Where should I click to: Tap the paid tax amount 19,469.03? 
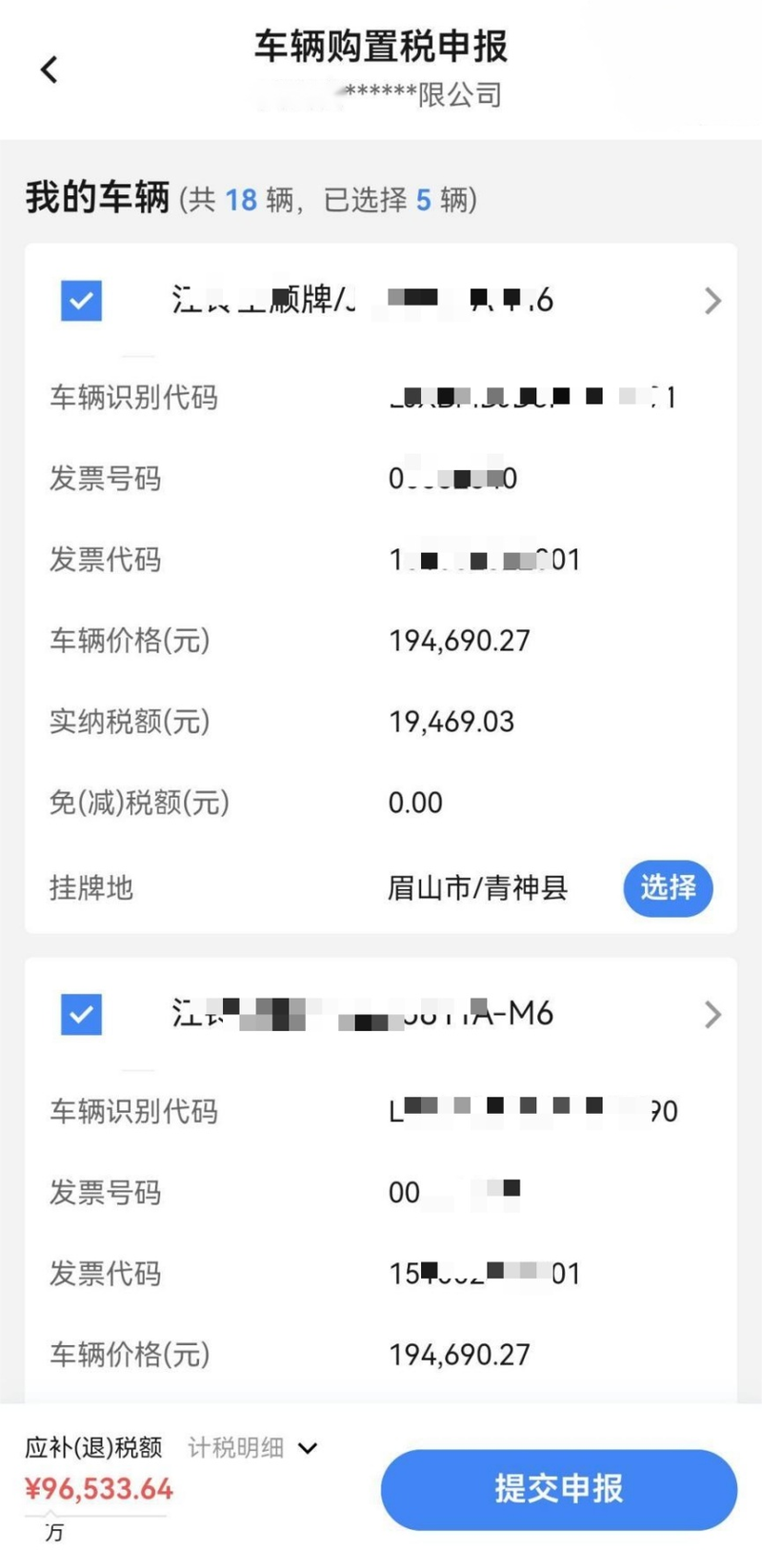452,722
